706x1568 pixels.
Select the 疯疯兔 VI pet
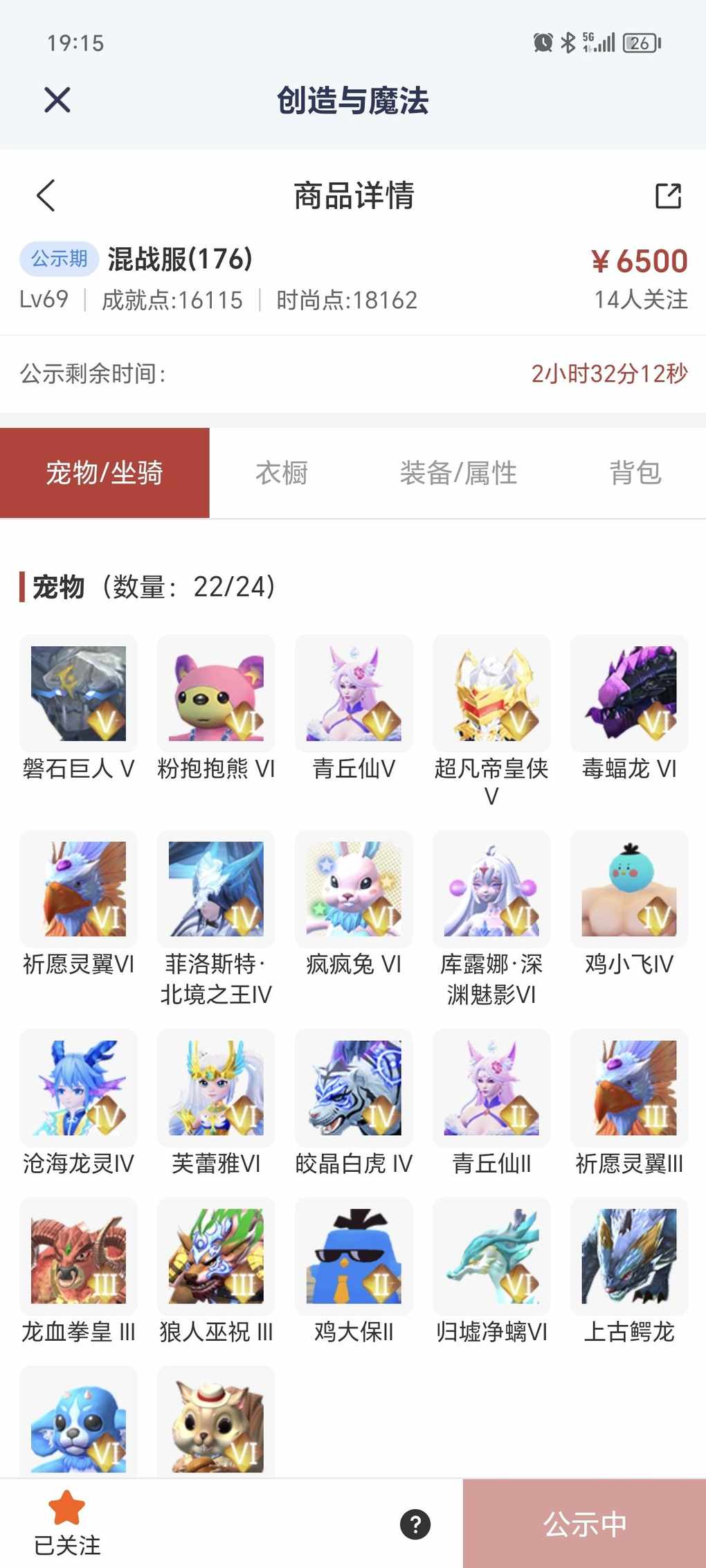coord(354,889)
